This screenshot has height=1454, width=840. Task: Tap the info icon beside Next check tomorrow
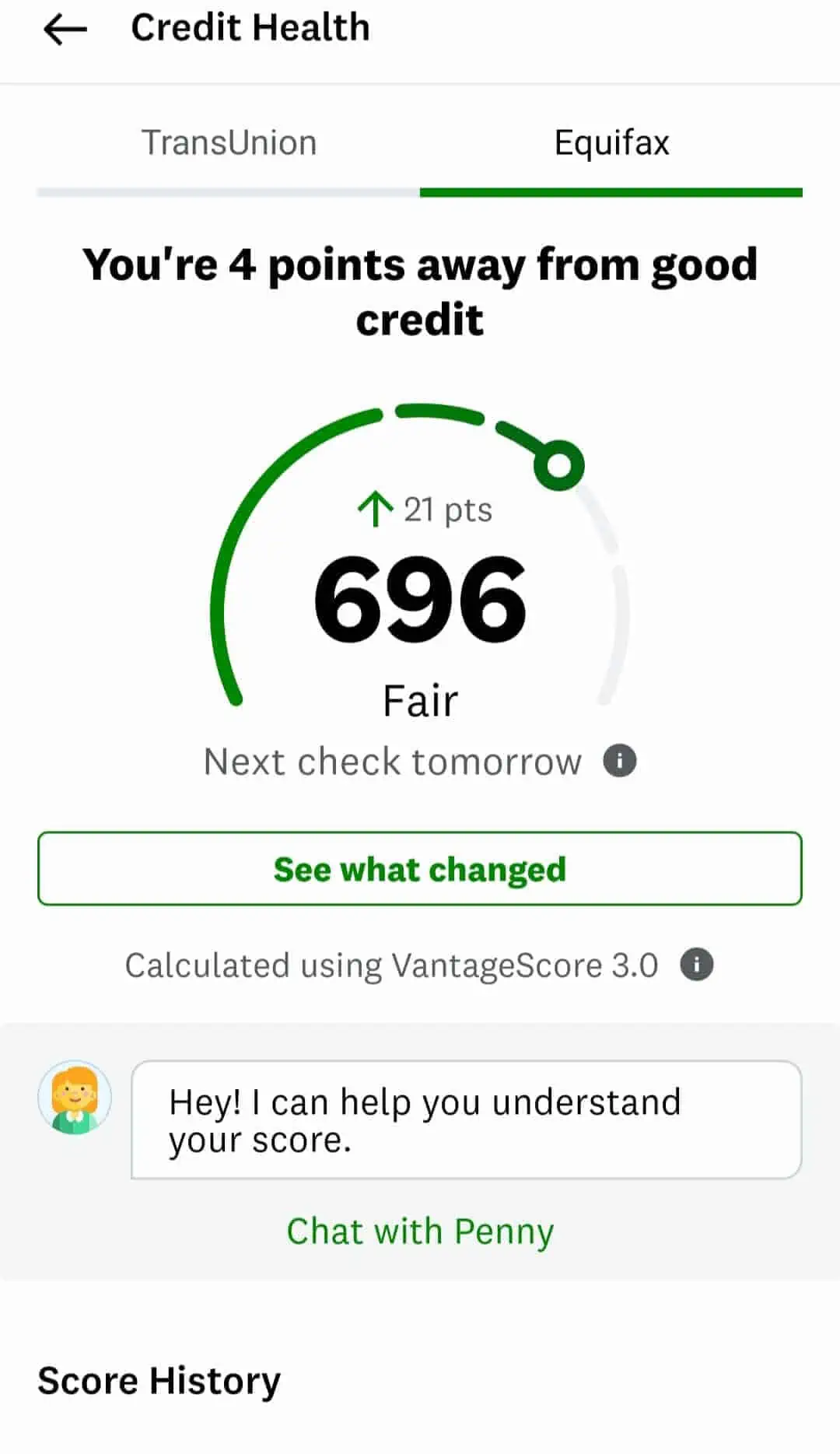click(x=618, y=759)
